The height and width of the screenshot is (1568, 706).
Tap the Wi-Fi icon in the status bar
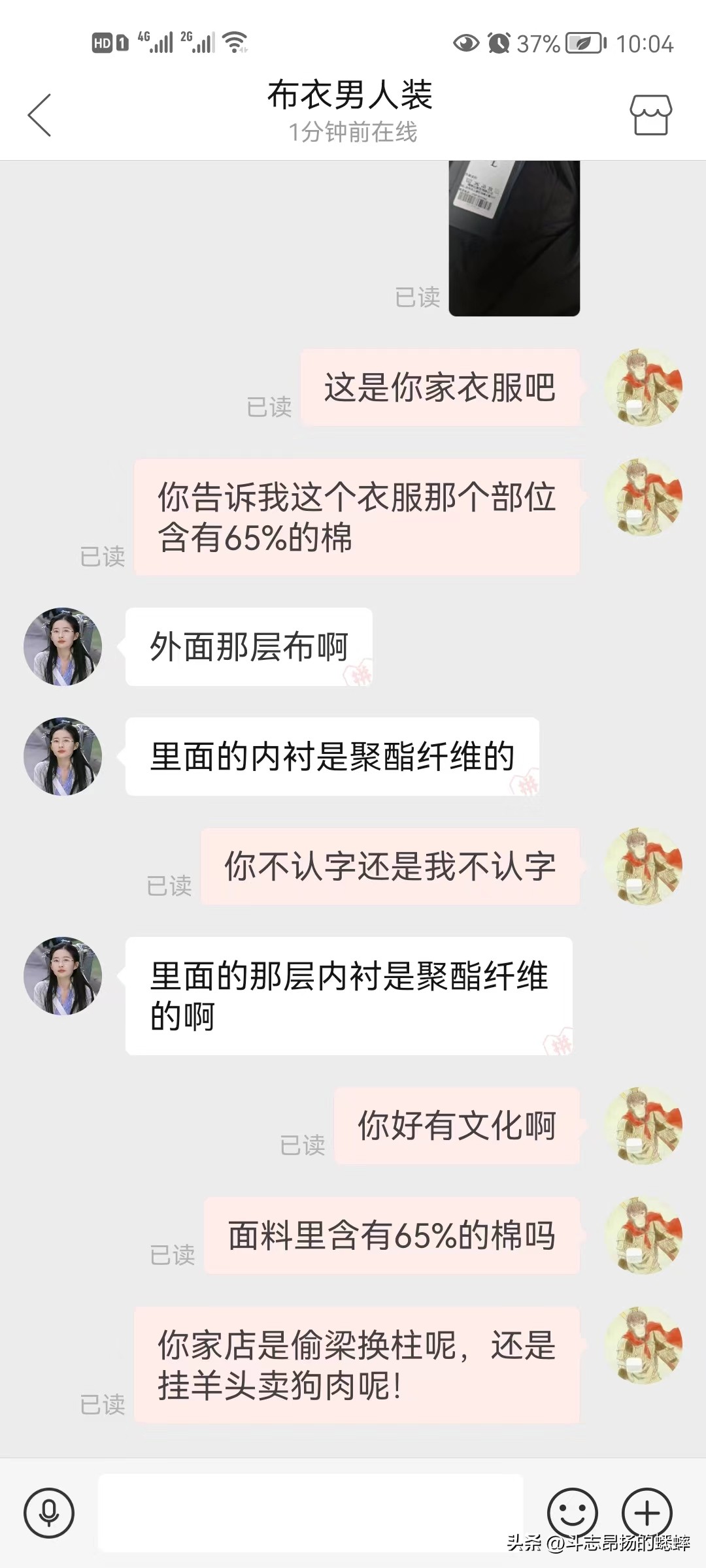click(x=232, y=43)
